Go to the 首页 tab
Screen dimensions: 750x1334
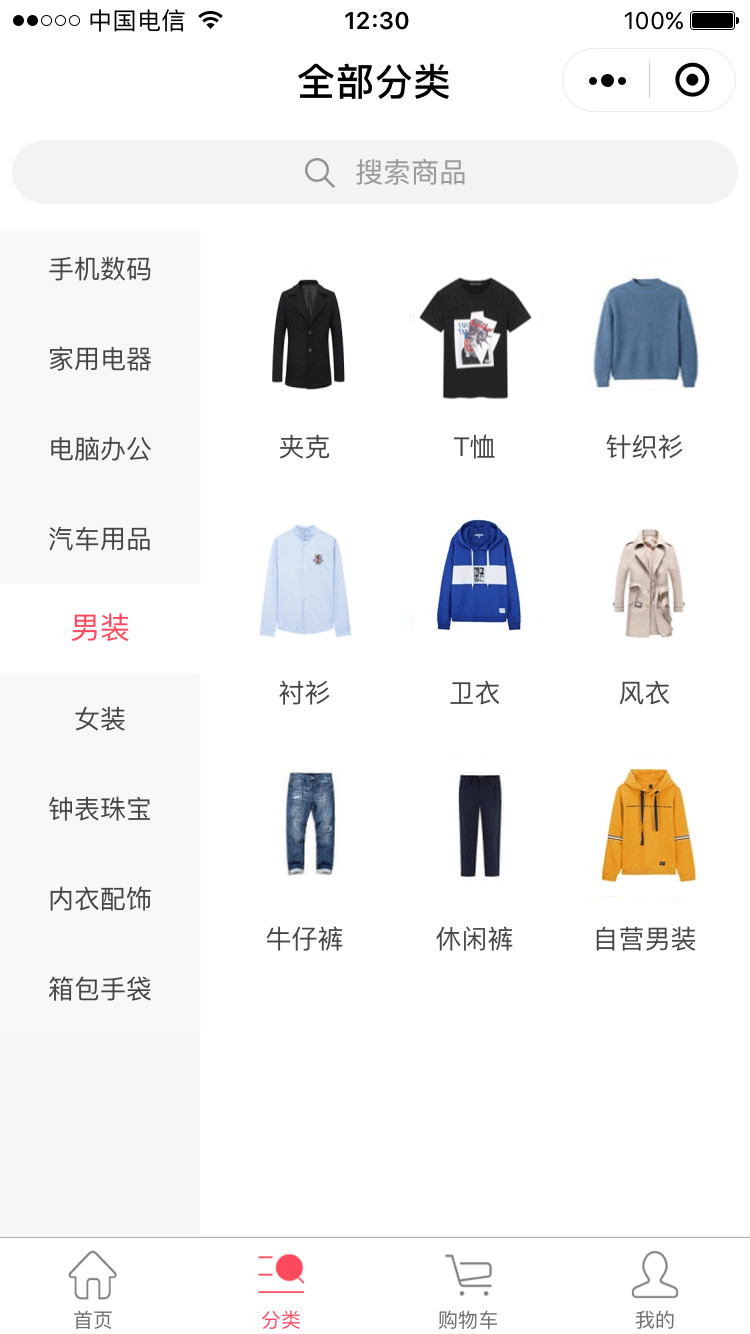click(x=93, y=1290)
